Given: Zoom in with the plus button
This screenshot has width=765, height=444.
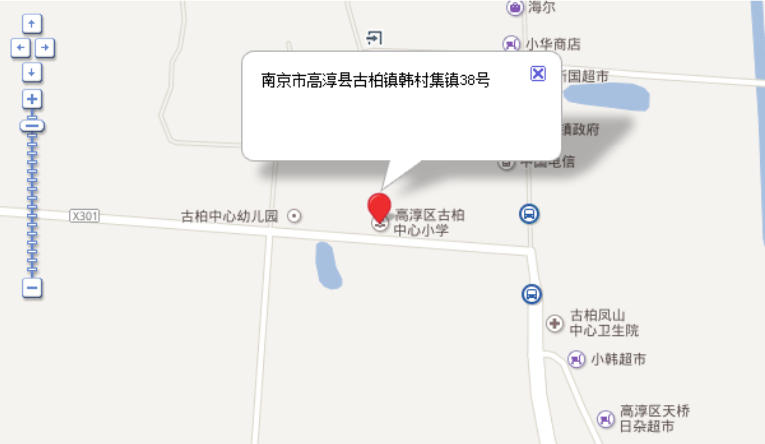Looking at the screenshot, I should (32, 98).
